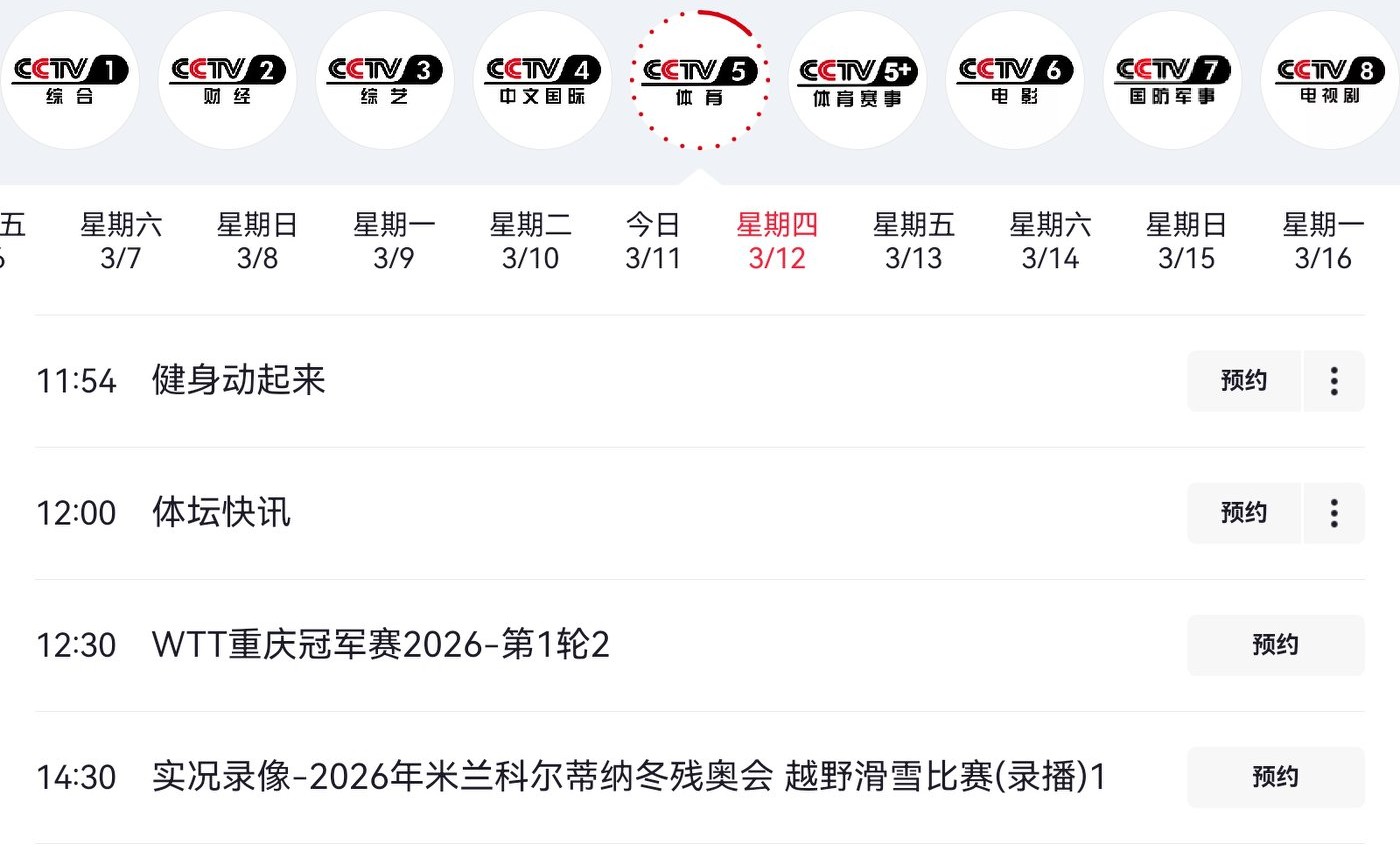This screenshot has height=863, width=1400.
Task: Open more options for 健身动起来
Action: [1334, 381]
